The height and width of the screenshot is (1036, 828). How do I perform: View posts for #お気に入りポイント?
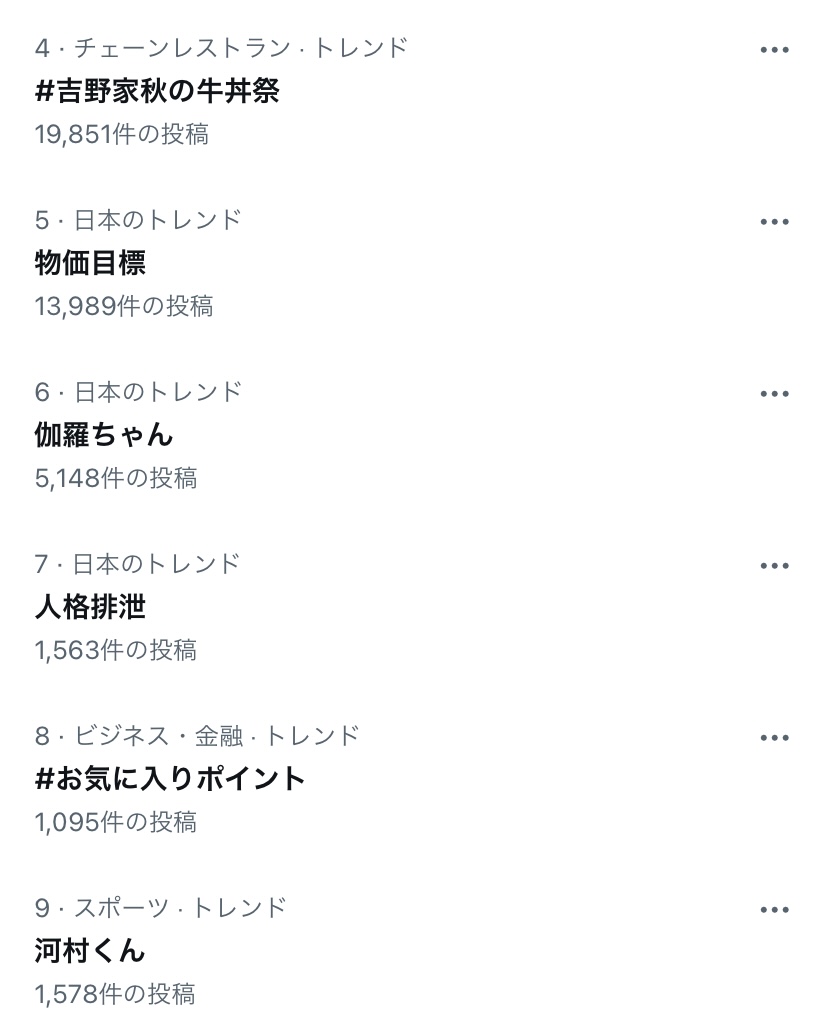(170, 779)
